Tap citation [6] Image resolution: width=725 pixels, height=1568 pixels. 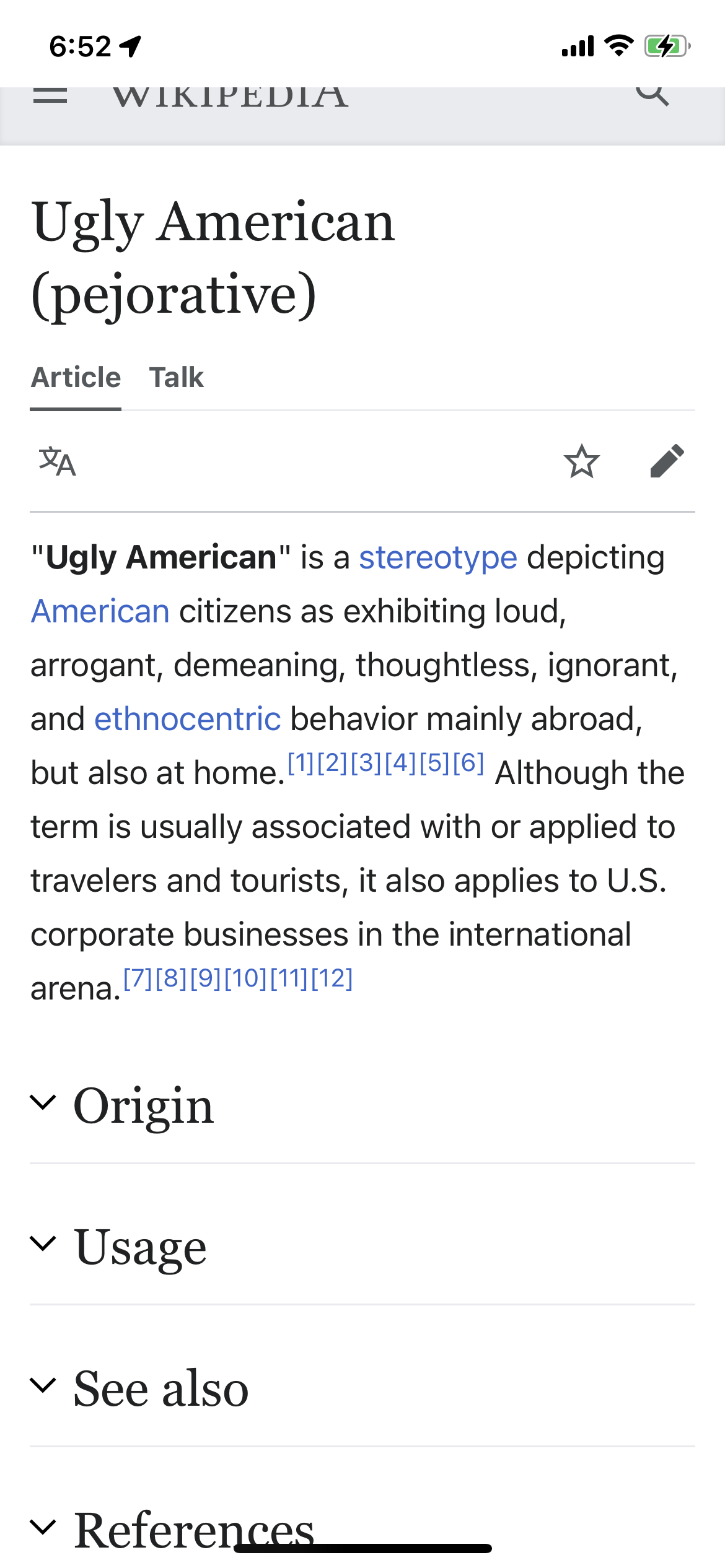click(468, 763)
